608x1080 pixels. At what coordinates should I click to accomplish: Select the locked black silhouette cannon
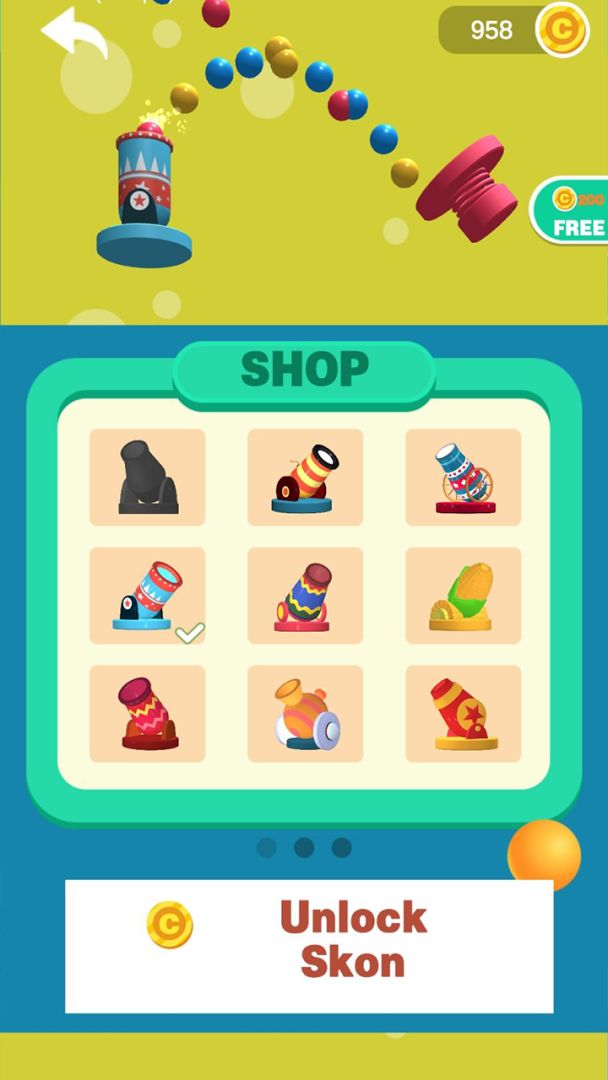pyautogui.click(x=147, y=478)
